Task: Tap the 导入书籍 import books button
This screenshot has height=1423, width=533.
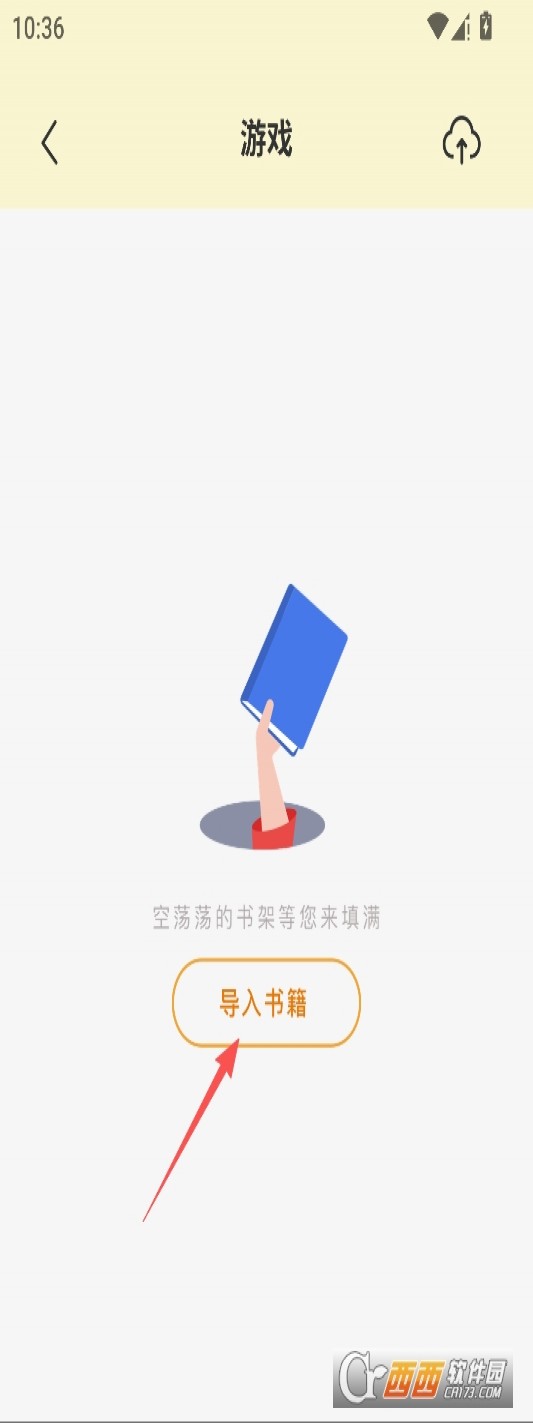Action: pyautogui.click(x=266, y=1003)
